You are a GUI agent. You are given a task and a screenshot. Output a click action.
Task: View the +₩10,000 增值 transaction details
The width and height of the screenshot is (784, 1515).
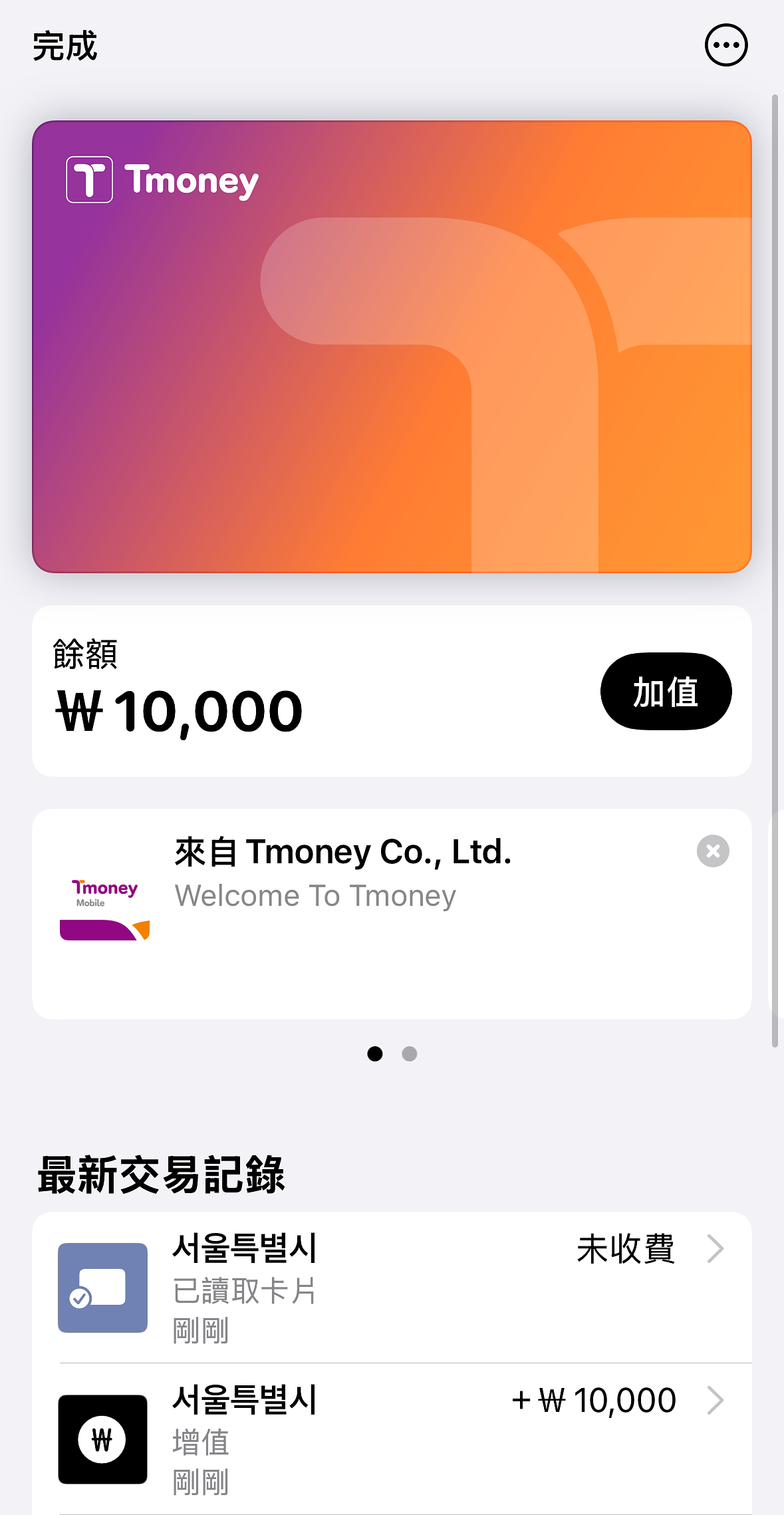pyautogui.click(x=392, y=1439)
